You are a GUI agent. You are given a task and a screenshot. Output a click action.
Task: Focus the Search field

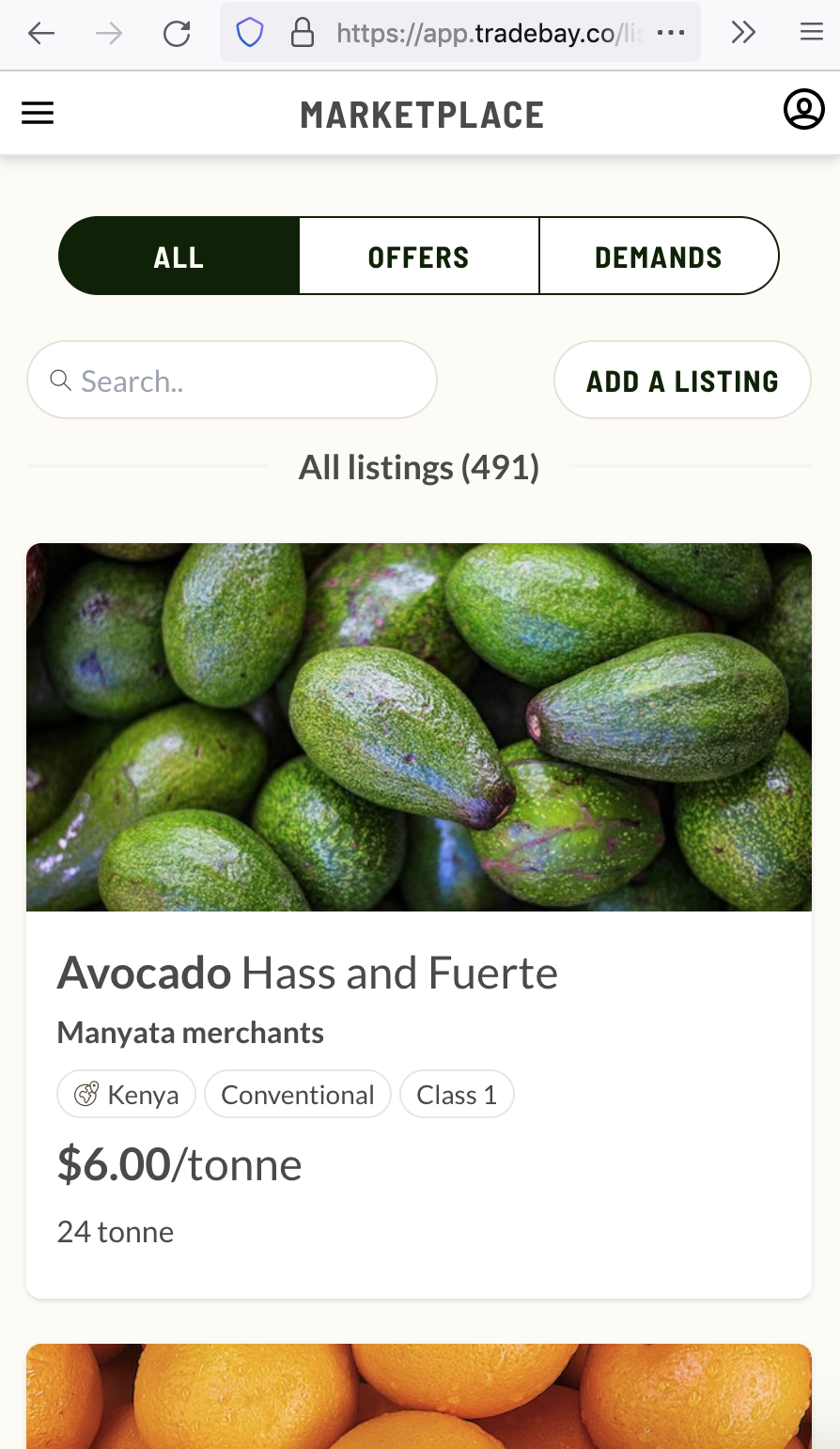[x=232, y=381]
